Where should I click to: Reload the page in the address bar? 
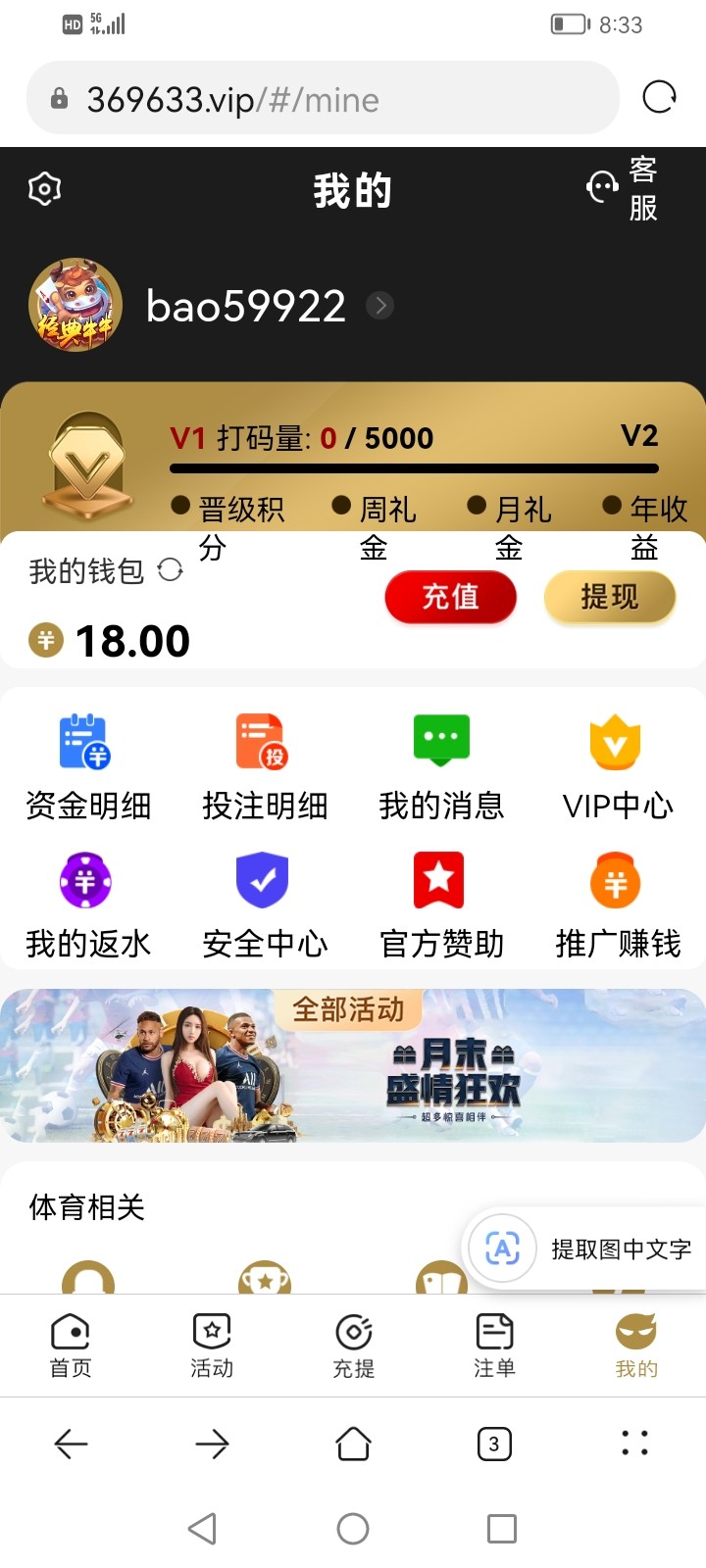point(659,98)
